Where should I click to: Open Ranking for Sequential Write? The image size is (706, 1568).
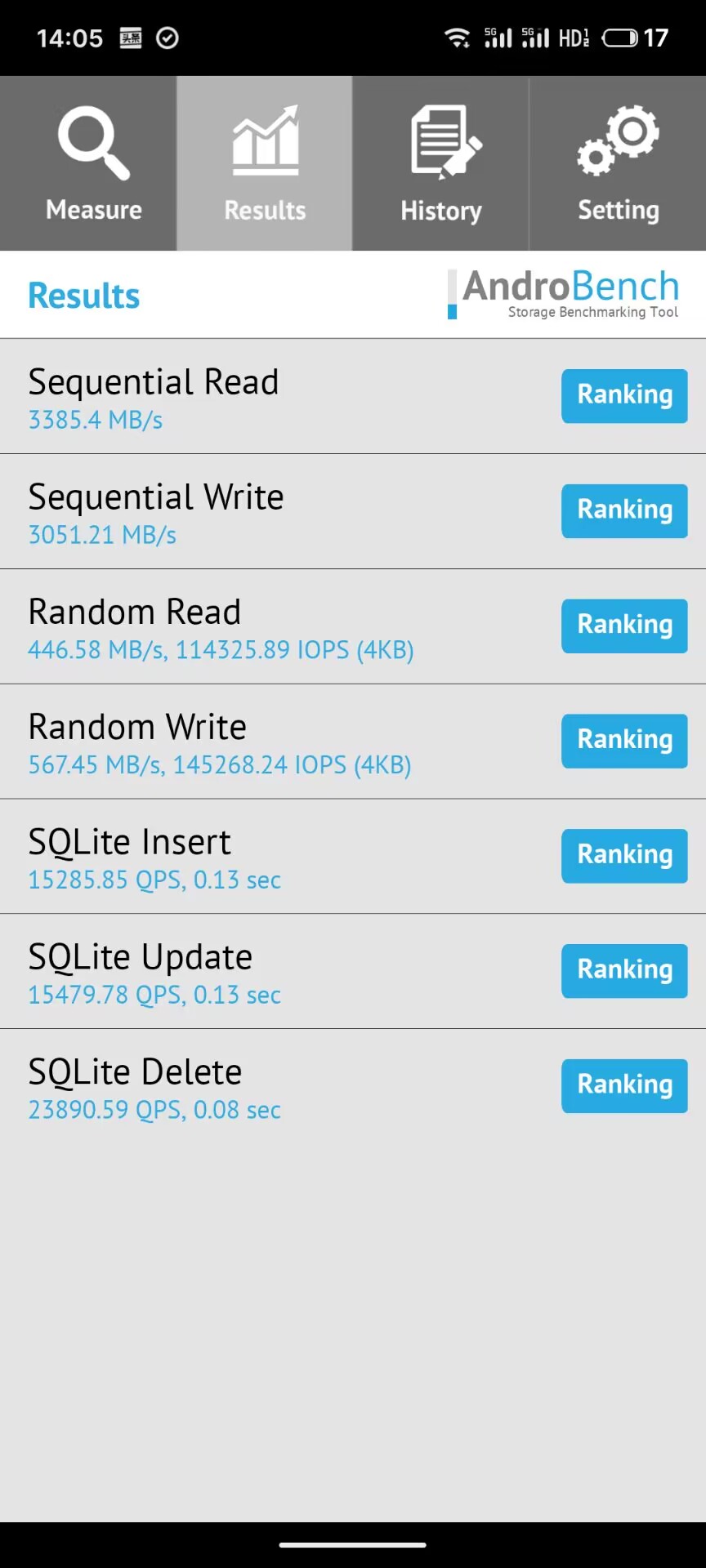click(624, 511)
